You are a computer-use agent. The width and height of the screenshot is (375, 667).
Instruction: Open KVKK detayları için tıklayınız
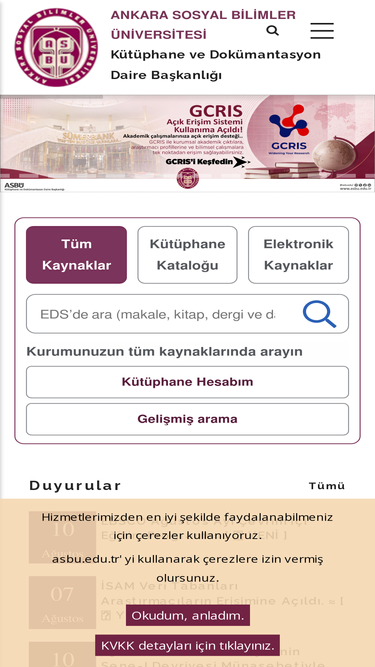188,646
